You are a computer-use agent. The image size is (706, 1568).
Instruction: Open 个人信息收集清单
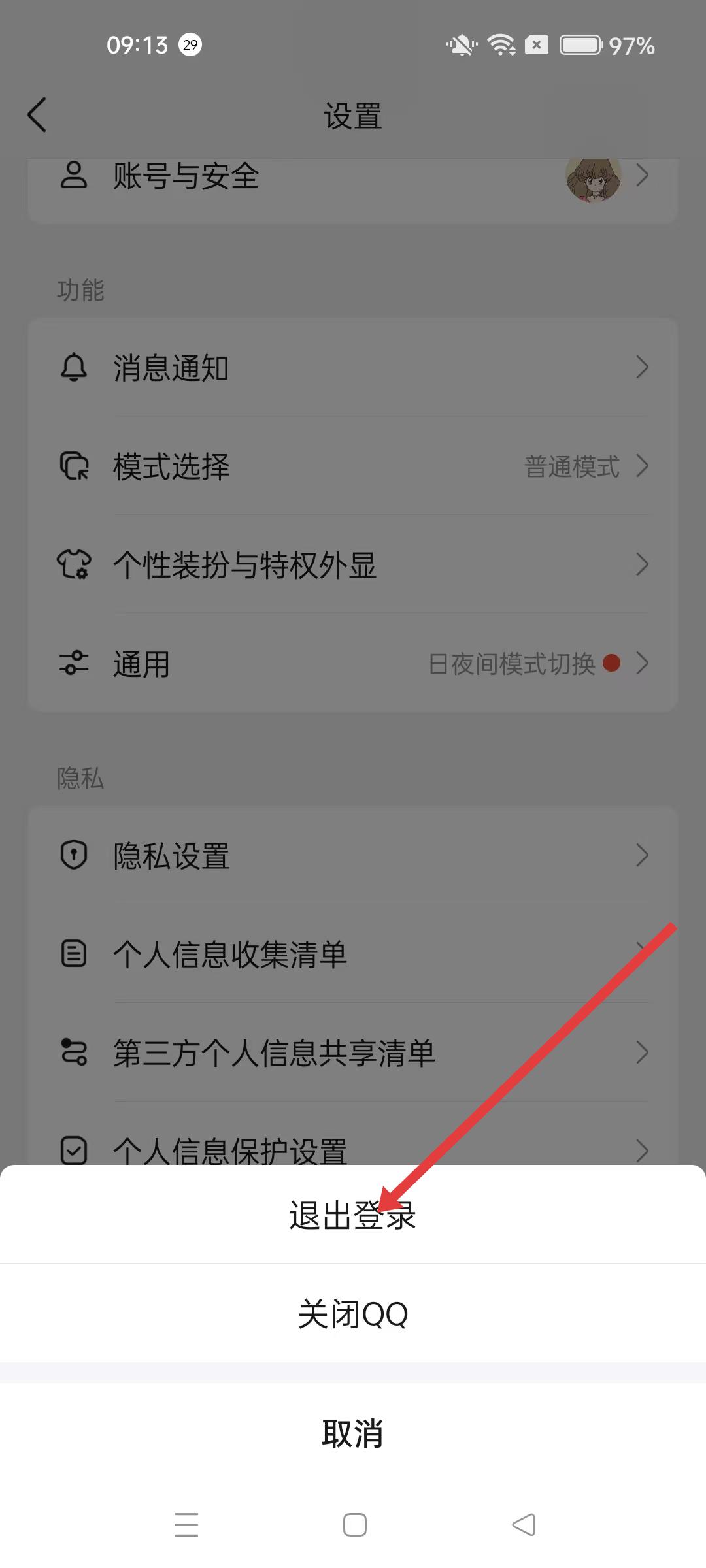[353, 955]
